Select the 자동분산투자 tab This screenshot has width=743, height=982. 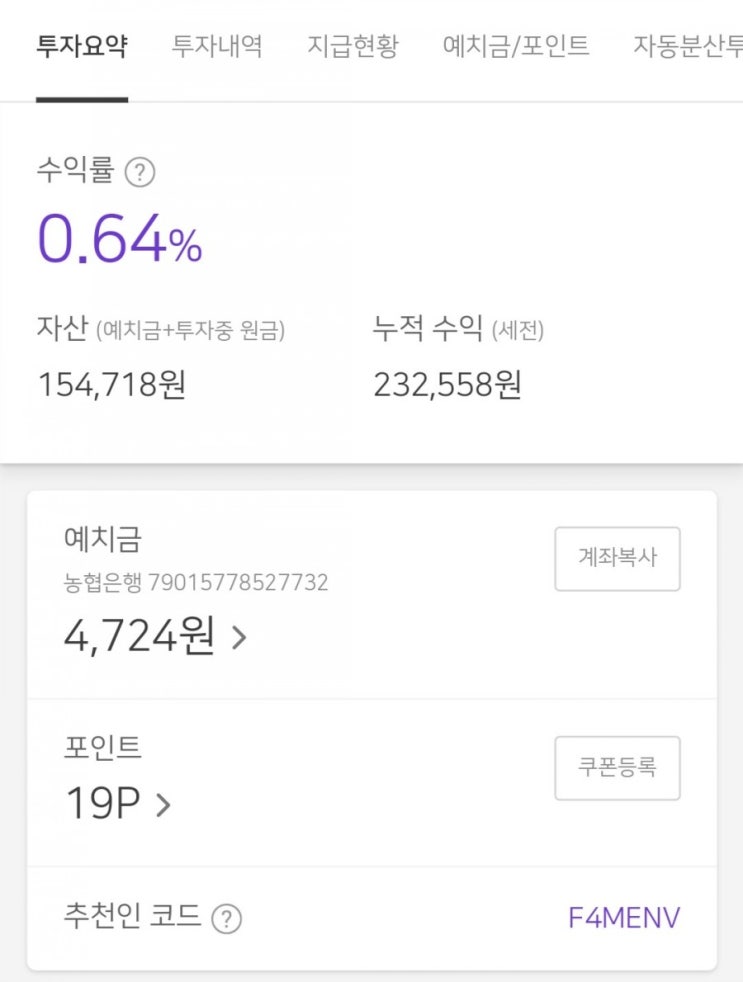688,47
